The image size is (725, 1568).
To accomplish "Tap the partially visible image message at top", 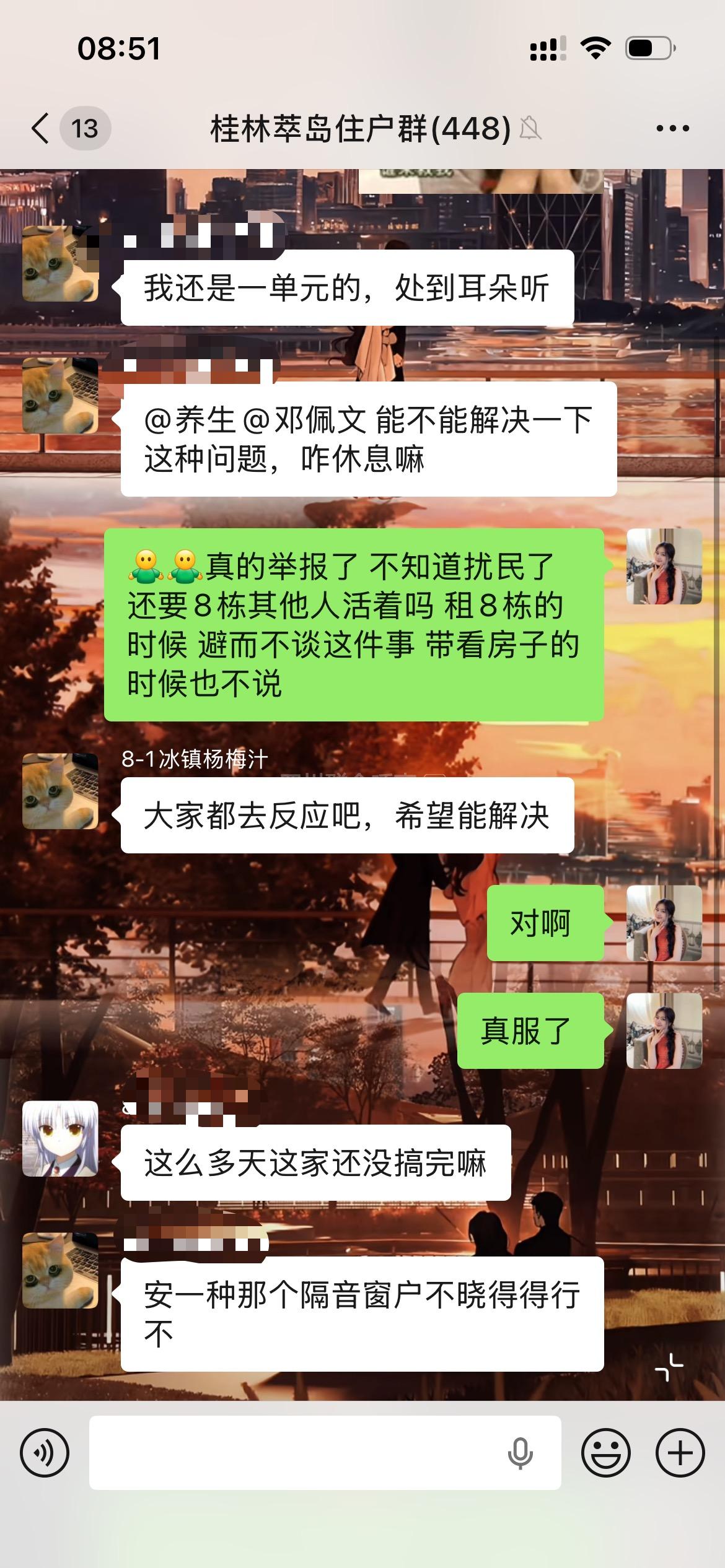I will (x=480, y=181).
